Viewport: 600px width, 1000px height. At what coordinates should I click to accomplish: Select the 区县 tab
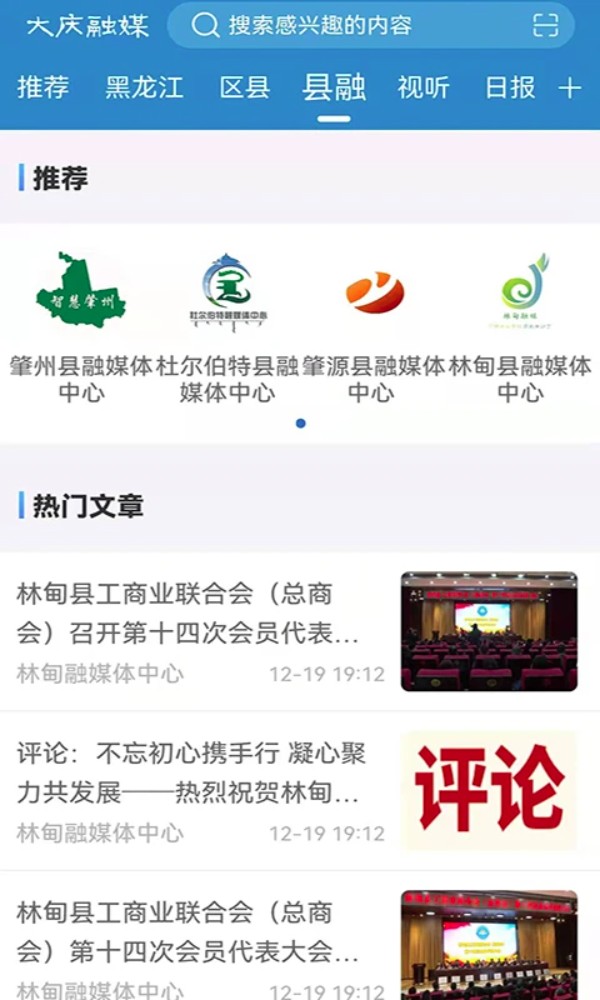[245, 88]
